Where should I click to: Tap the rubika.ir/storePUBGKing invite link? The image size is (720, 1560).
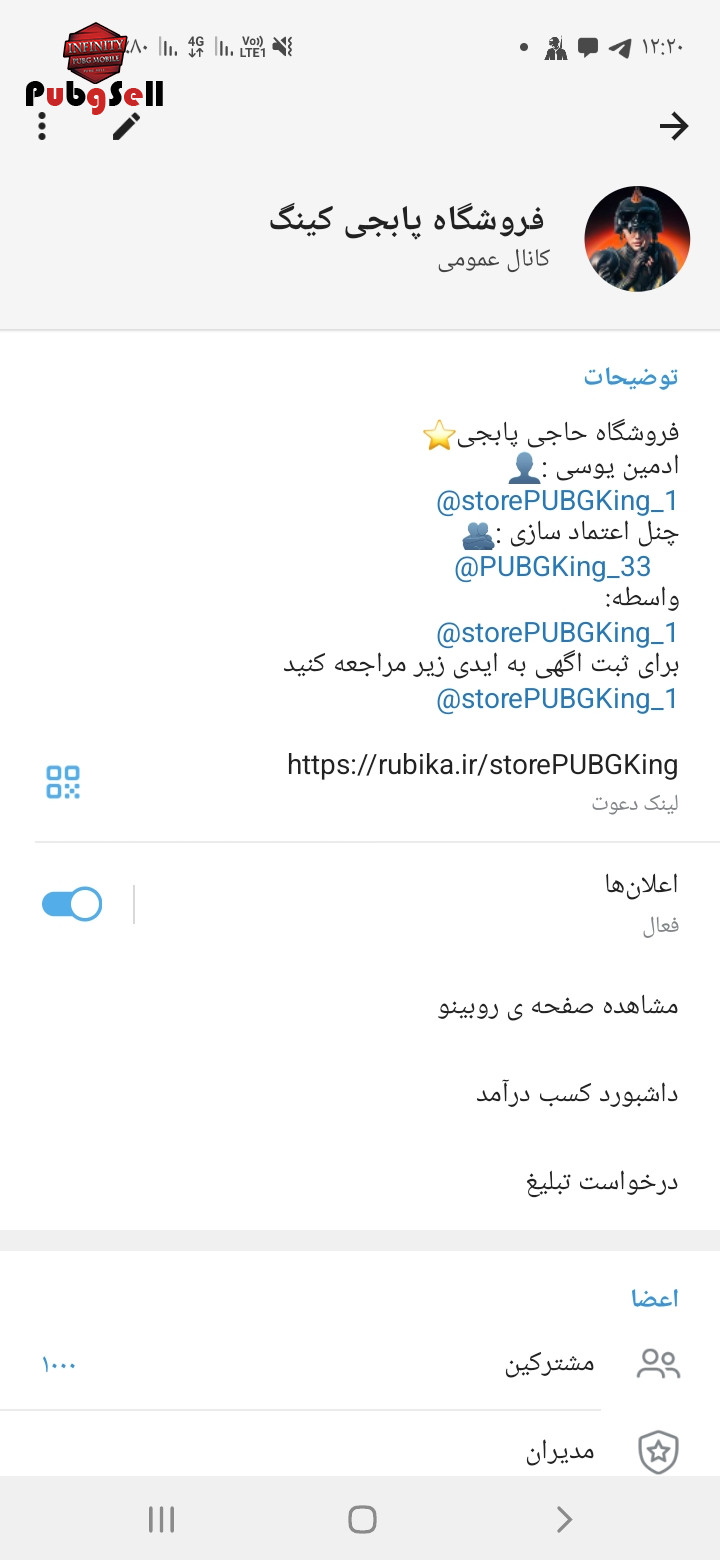click(482, 766)
